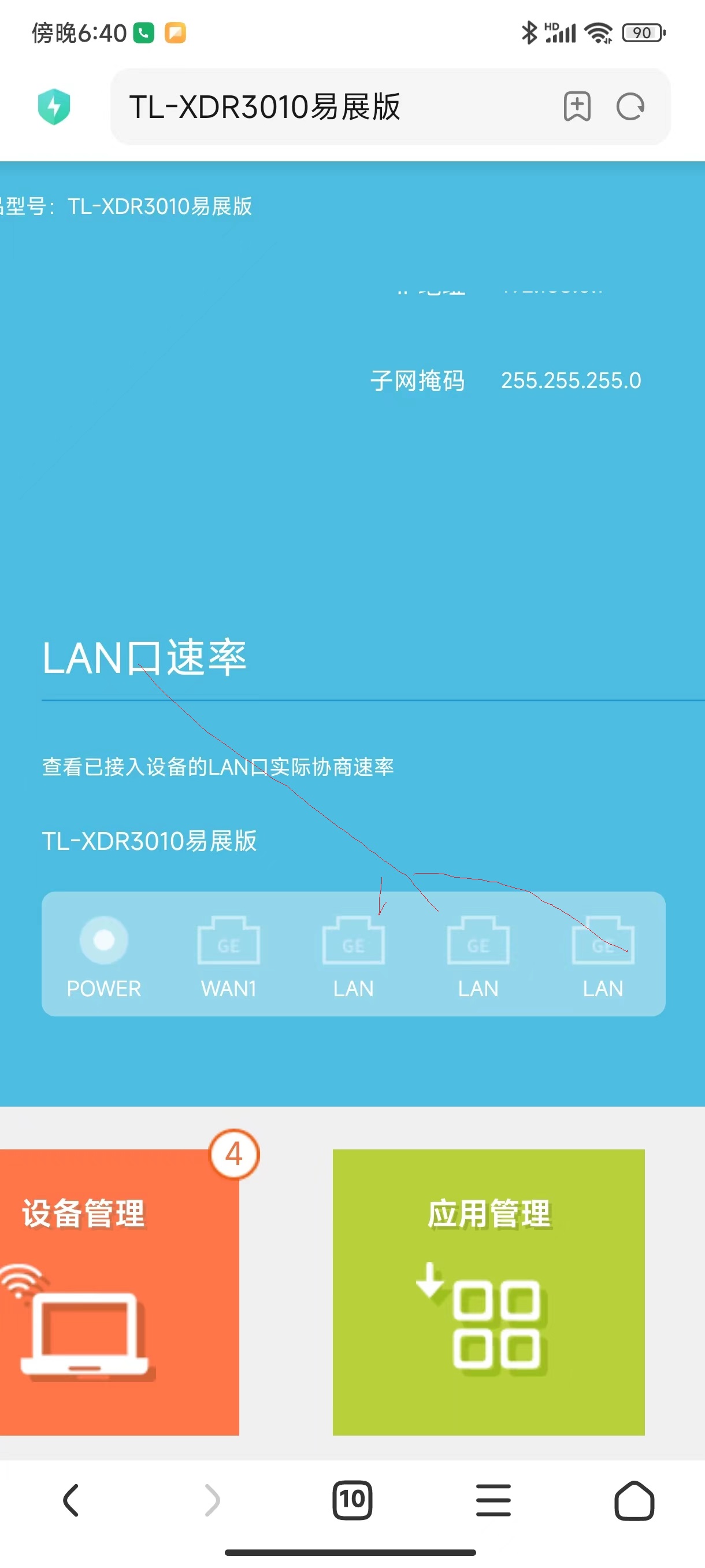
Task: Open the browser security shield
Action: [54, 107]
